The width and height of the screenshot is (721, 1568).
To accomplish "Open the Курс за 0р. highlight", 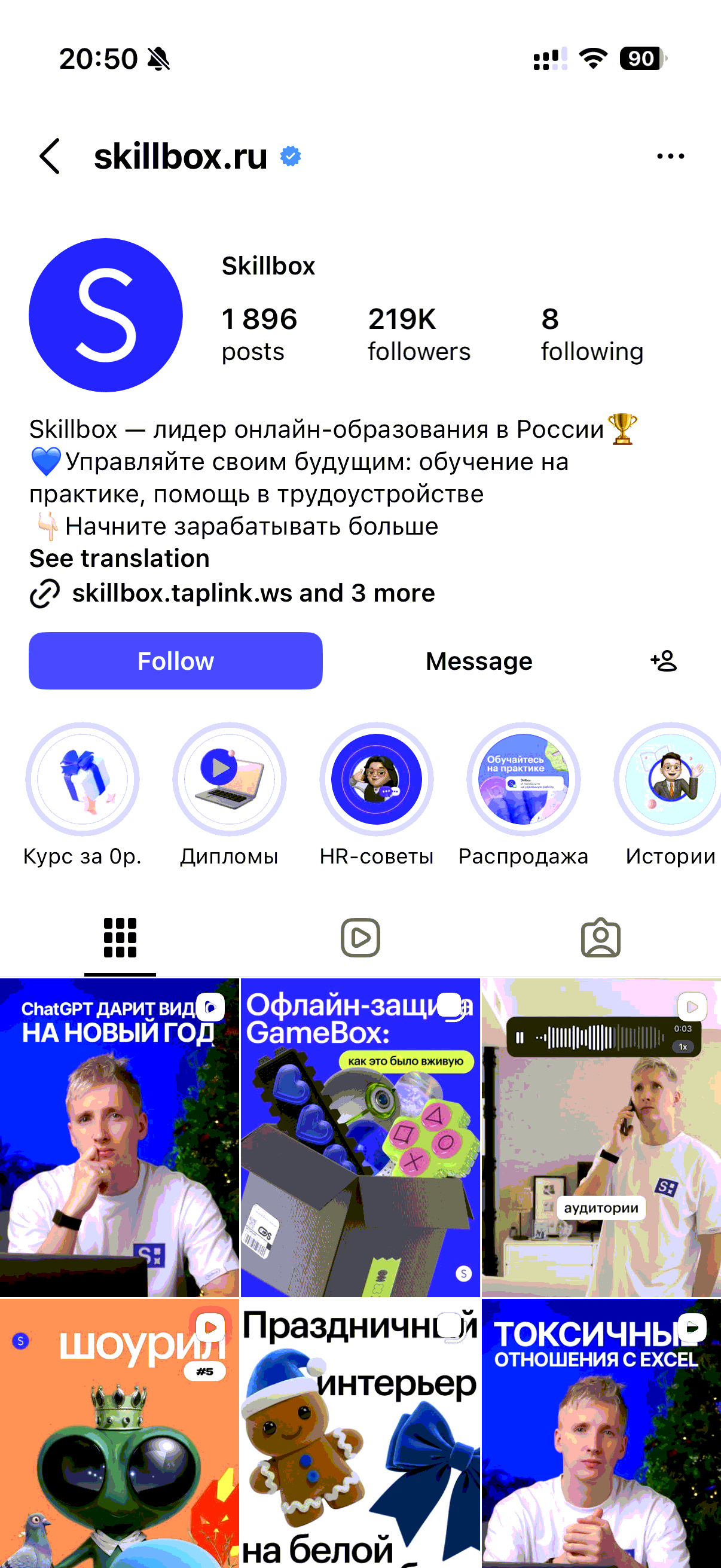I will pos(83,779).
